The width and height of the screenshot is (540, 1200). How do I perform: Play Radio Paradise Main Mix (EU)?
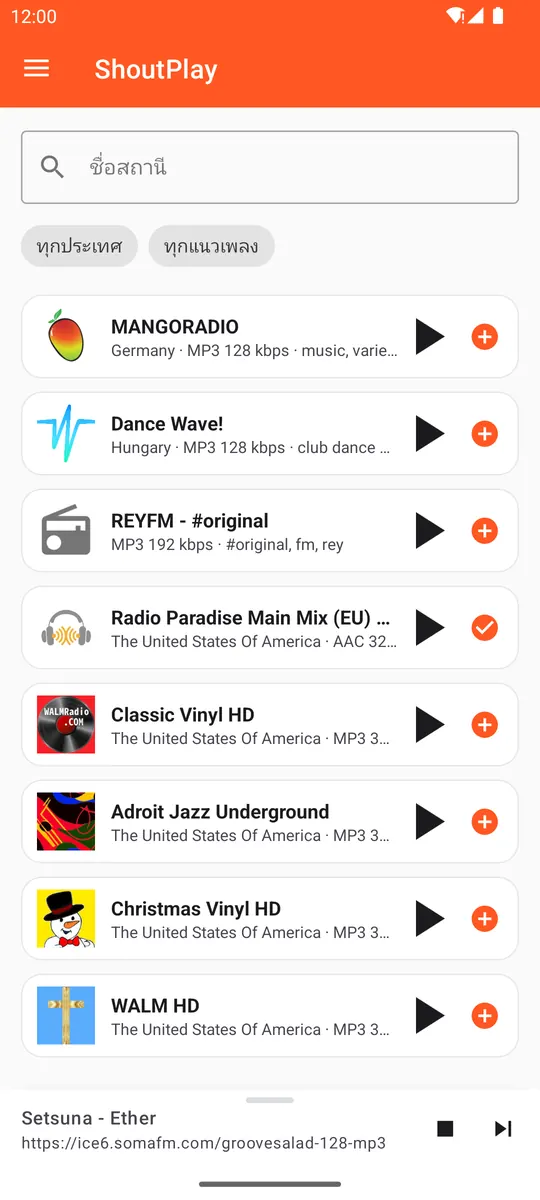point(430,628)
